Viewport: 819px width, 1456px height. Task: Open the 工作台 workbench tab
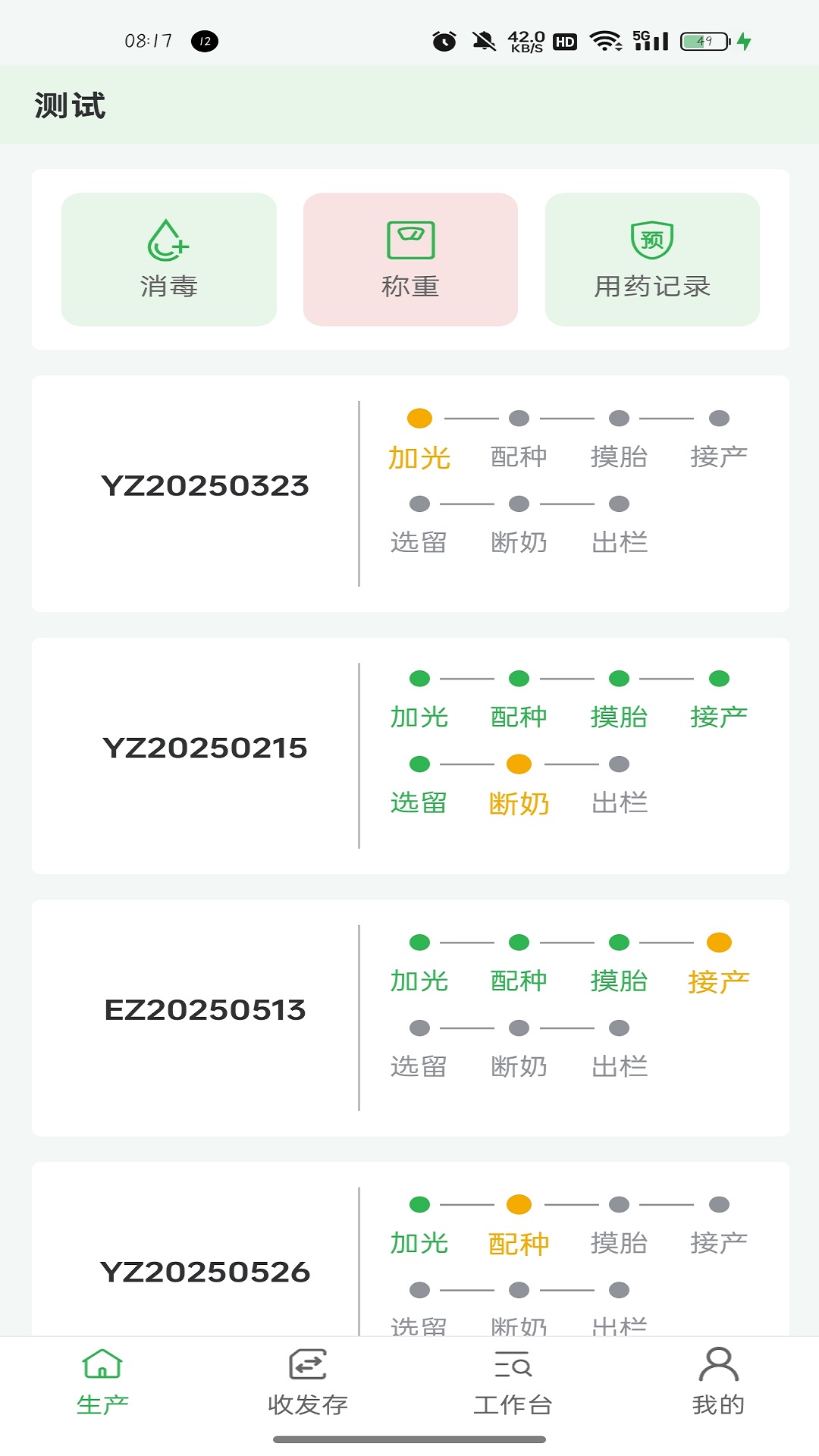(x=513, y=1382)
